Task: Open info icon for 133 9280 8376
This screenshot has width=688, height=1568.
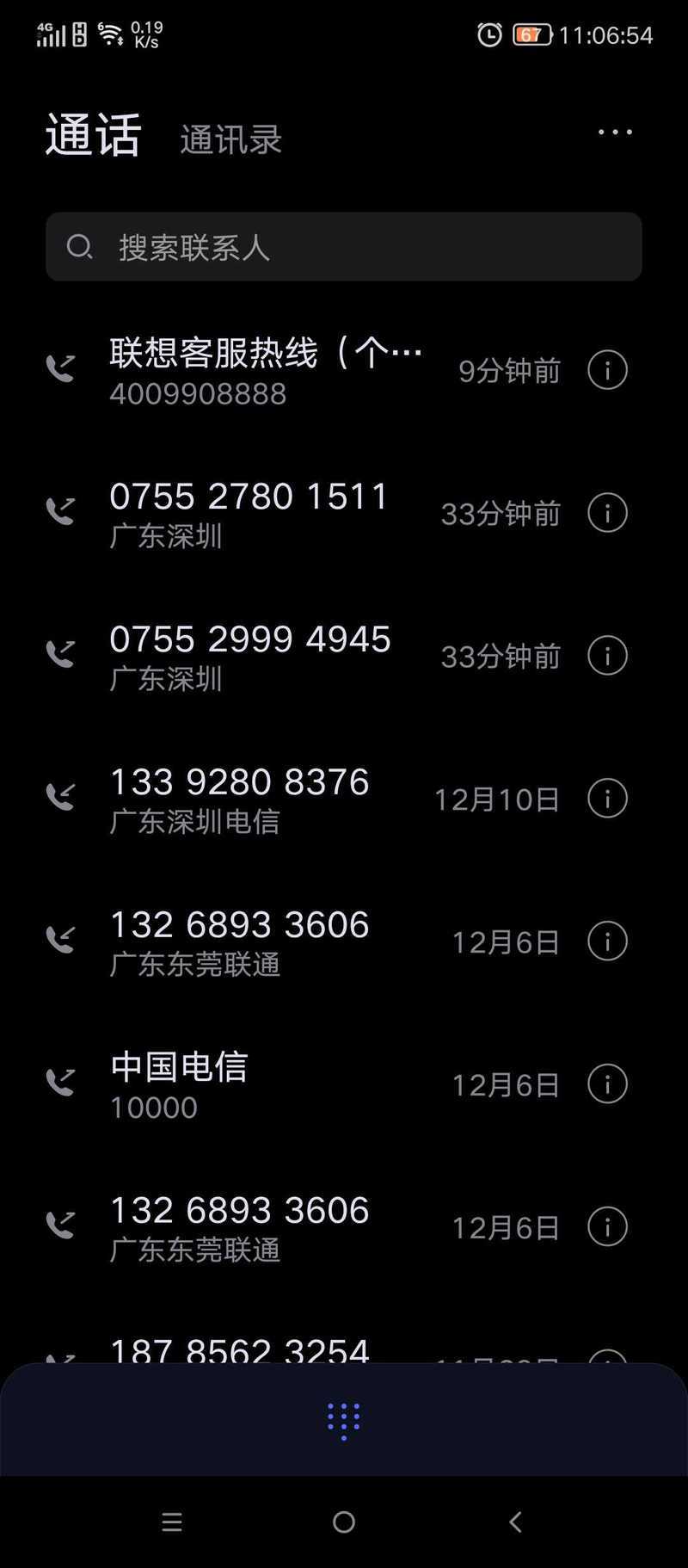Action: click(607, 799)
